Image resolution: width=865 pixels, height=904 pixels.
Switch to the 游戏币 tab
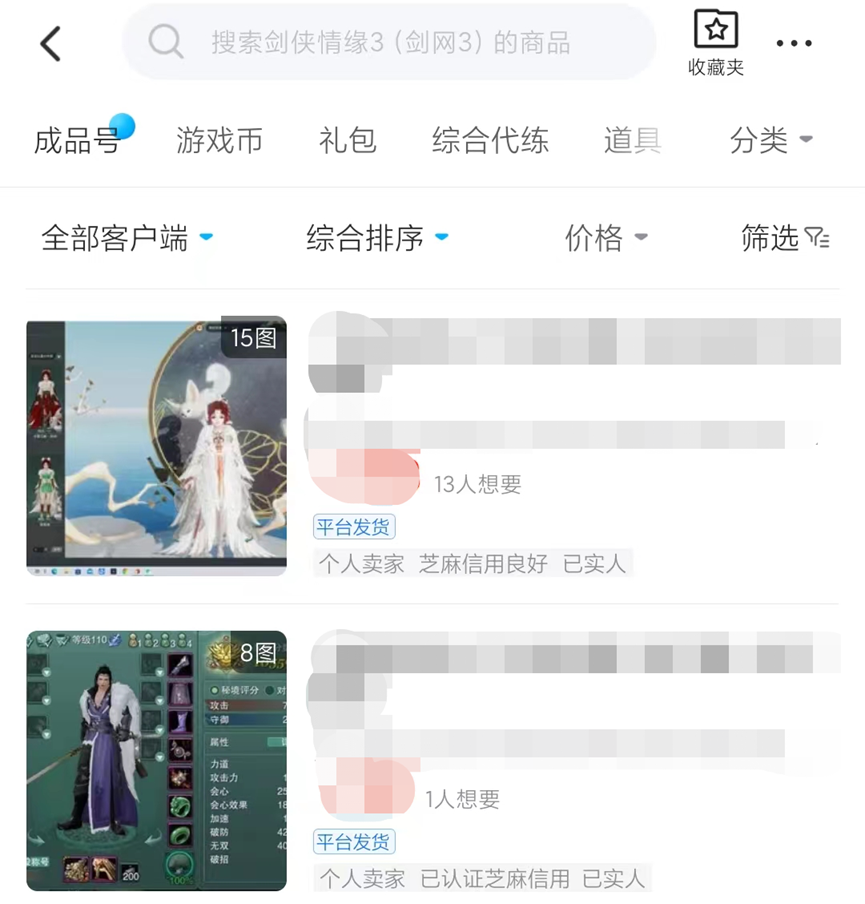pyautogui.click(x=219, y=141)
